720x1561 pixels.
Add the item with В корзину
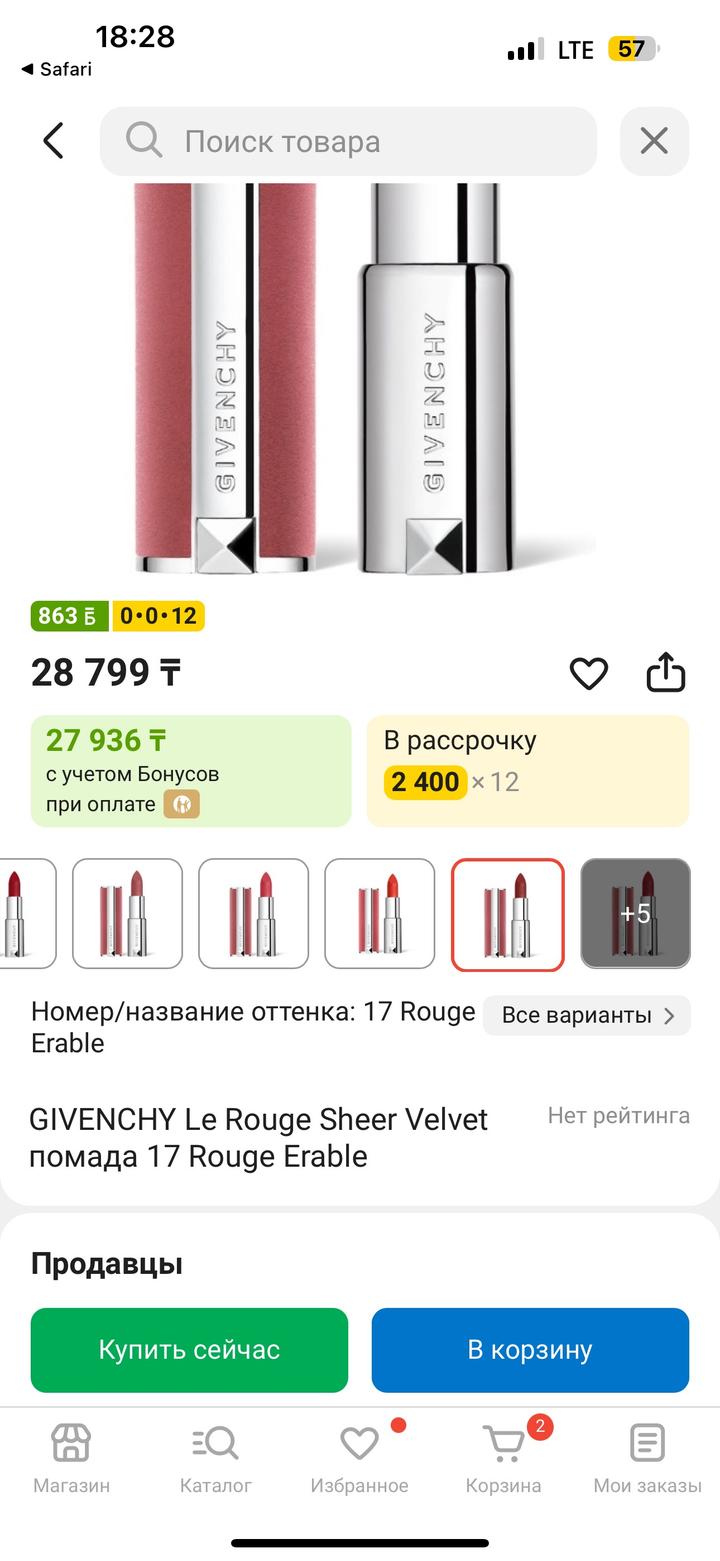point(530,1349)
